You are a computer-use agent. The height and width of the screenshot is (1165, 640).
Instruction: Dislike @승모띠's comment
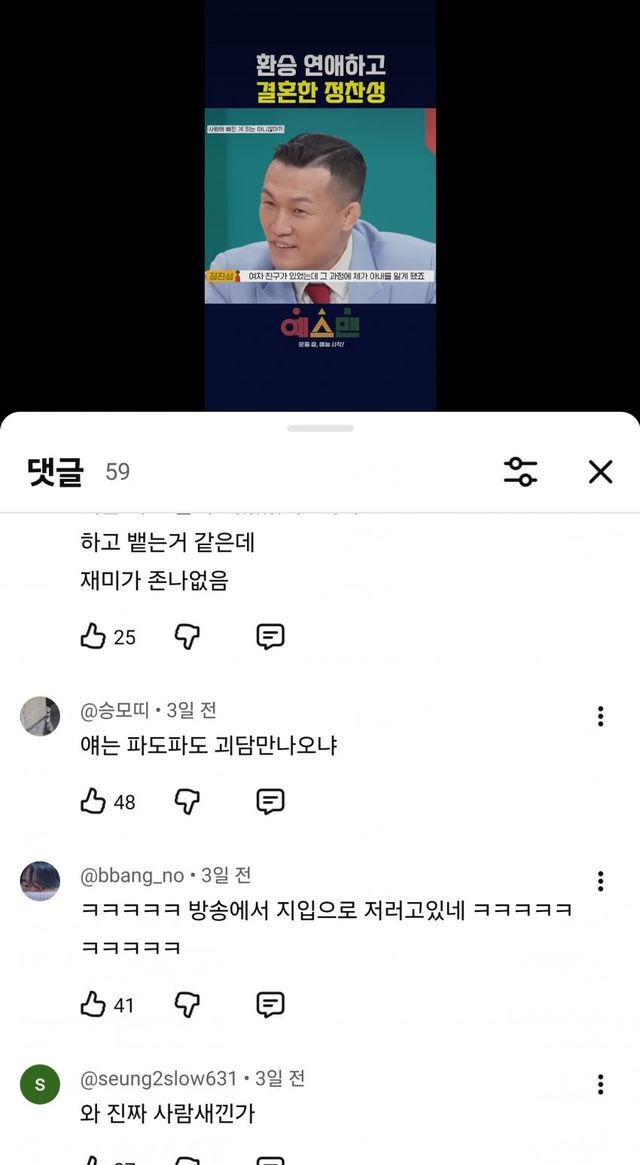click(x=187, y=802)
